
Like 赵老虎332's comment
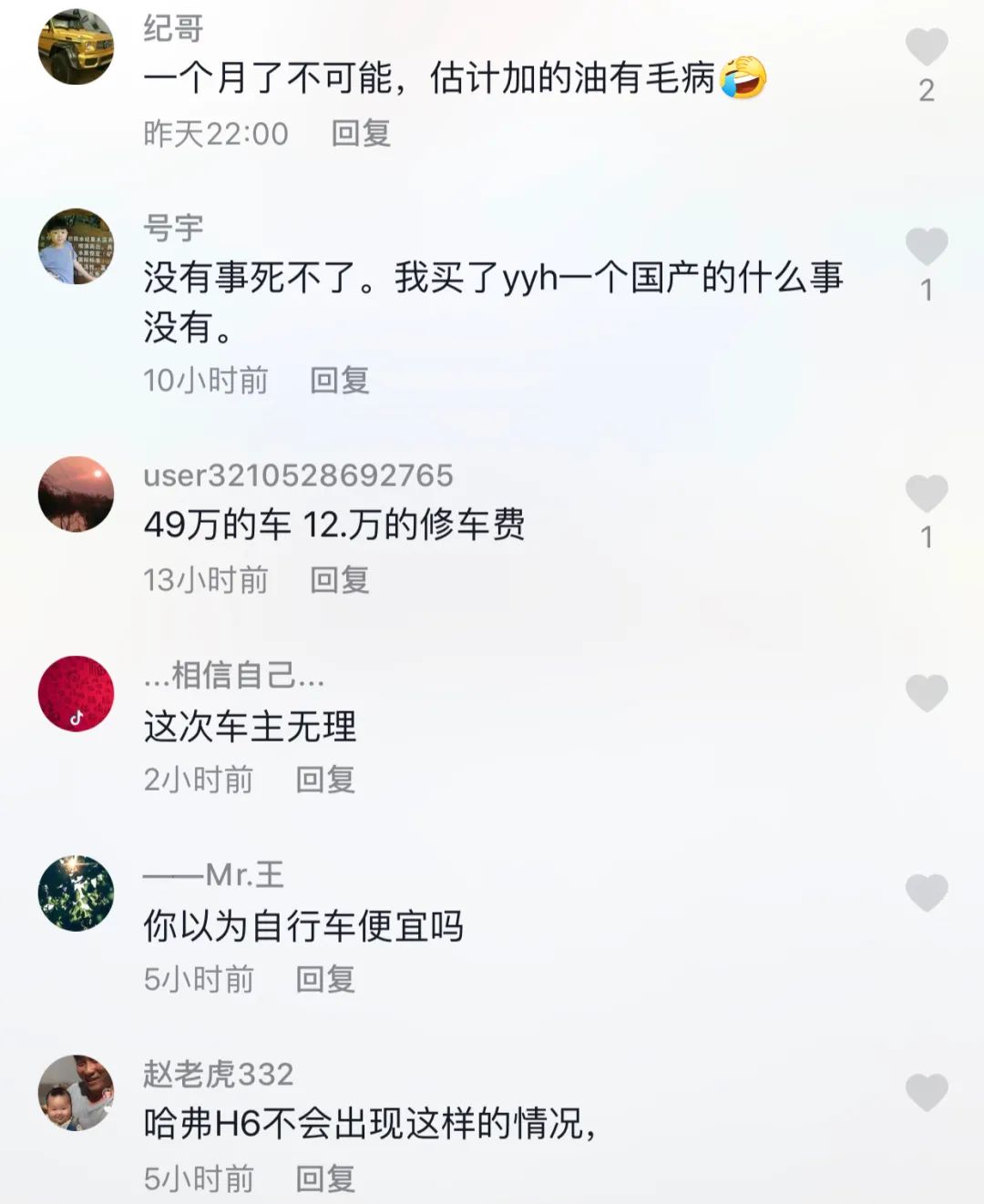(x=927, y=1092)
